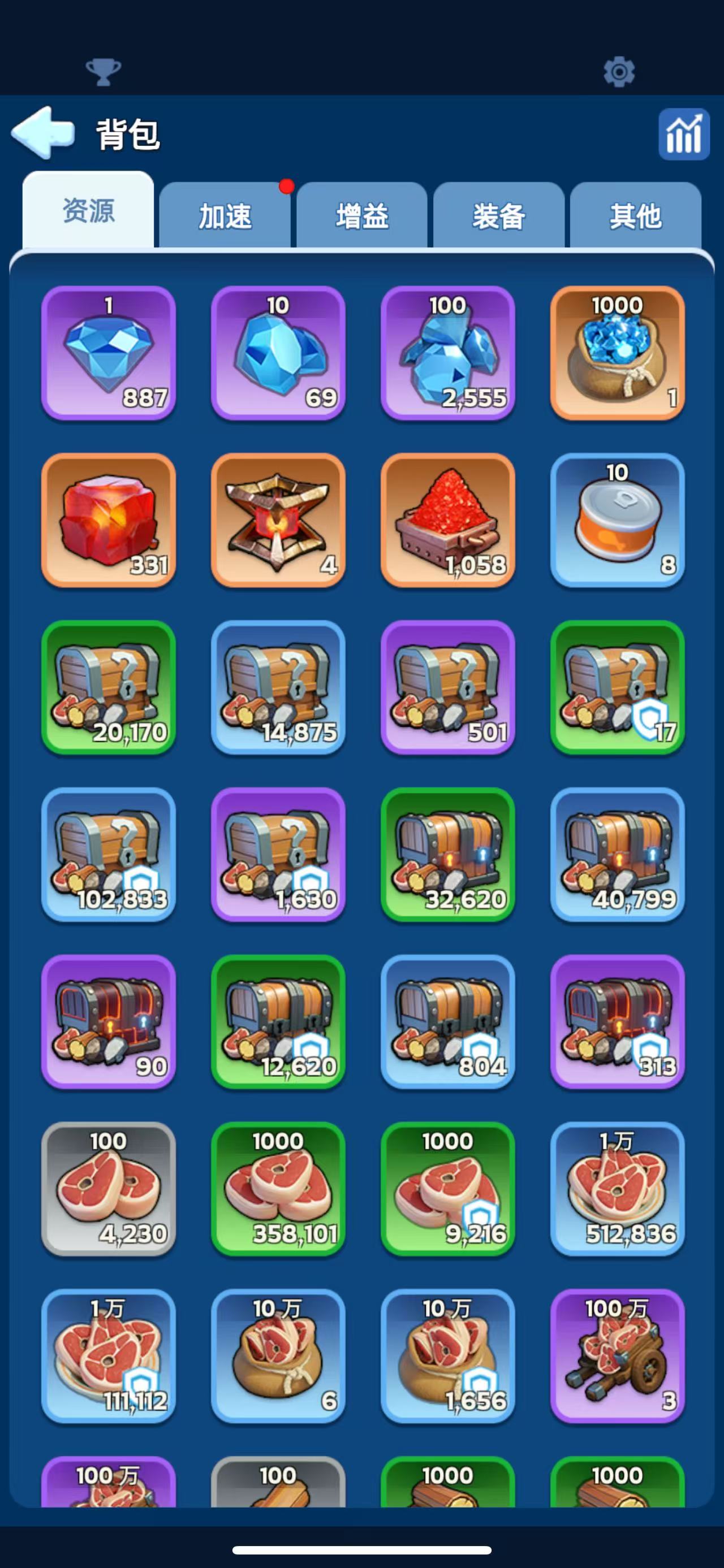724x1568 pixels.
Task: Select the 1000 meat item with 358,101
Action: pos(278,1189)
